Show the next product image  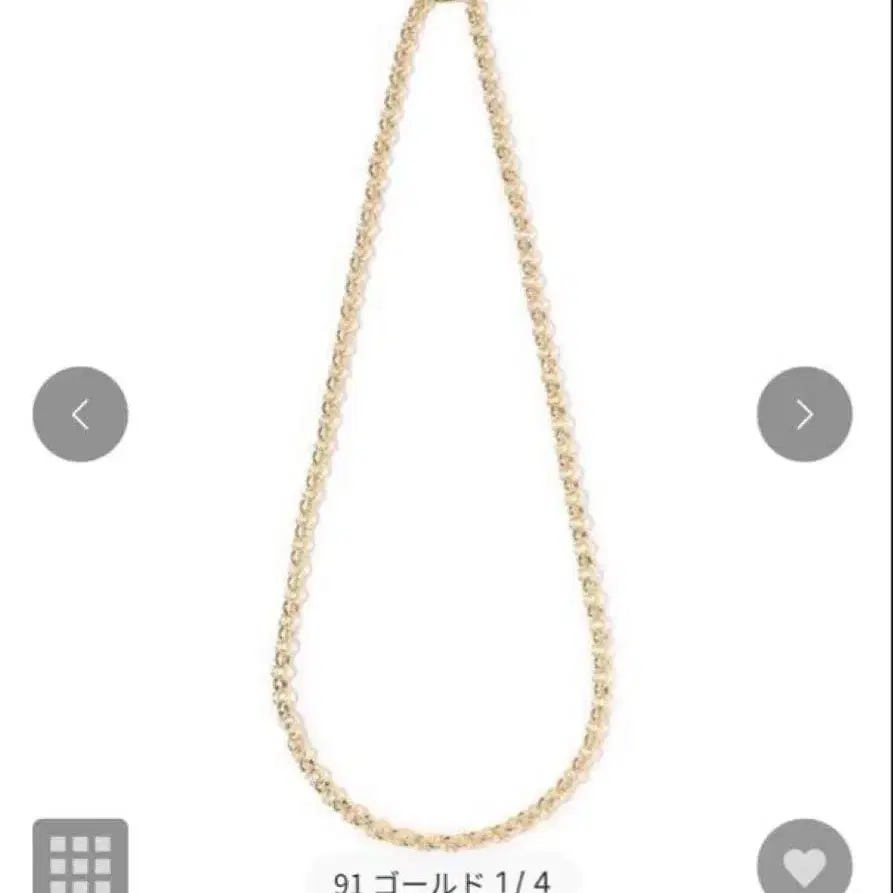point(804,414)
